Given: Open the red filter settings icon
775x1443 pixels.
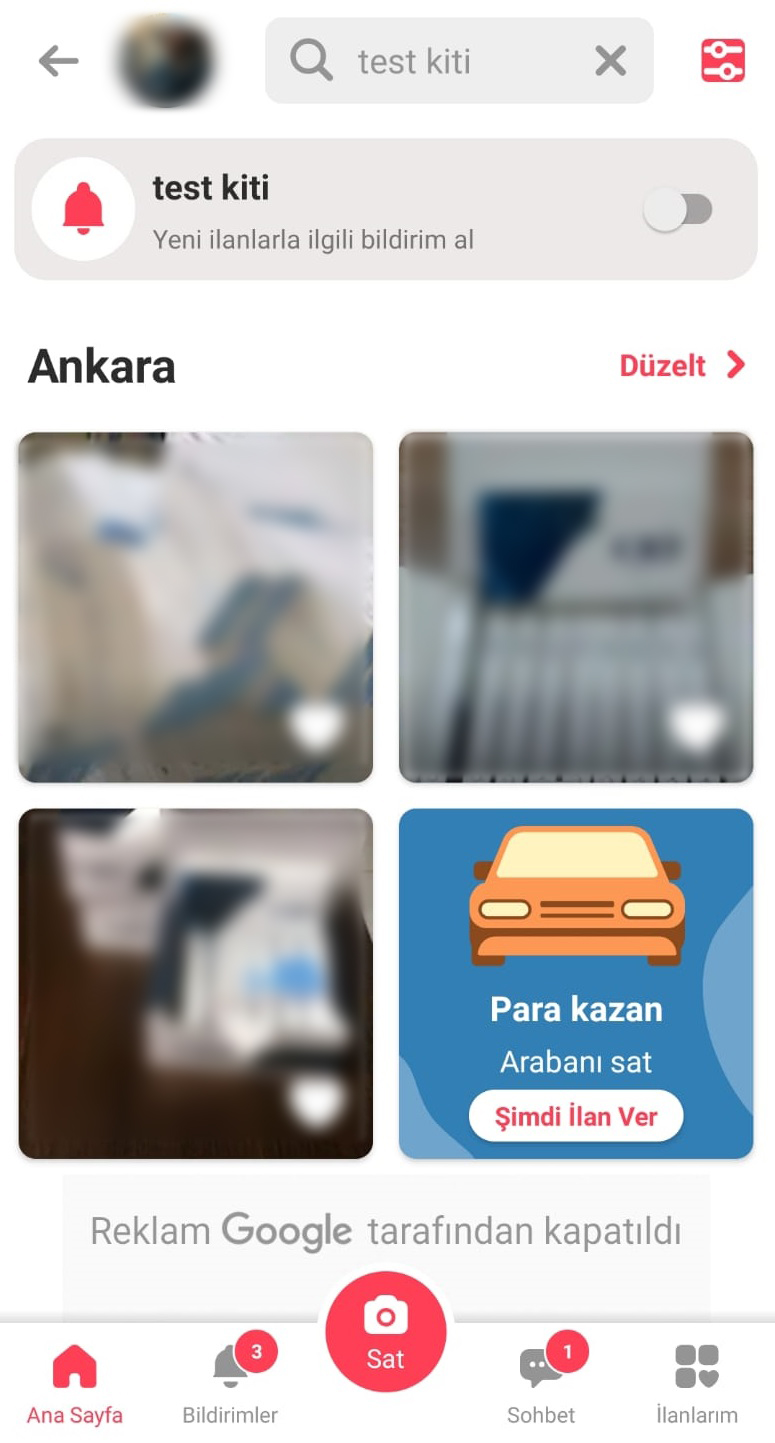Looking at the screenshot, I should pos(722,61).
